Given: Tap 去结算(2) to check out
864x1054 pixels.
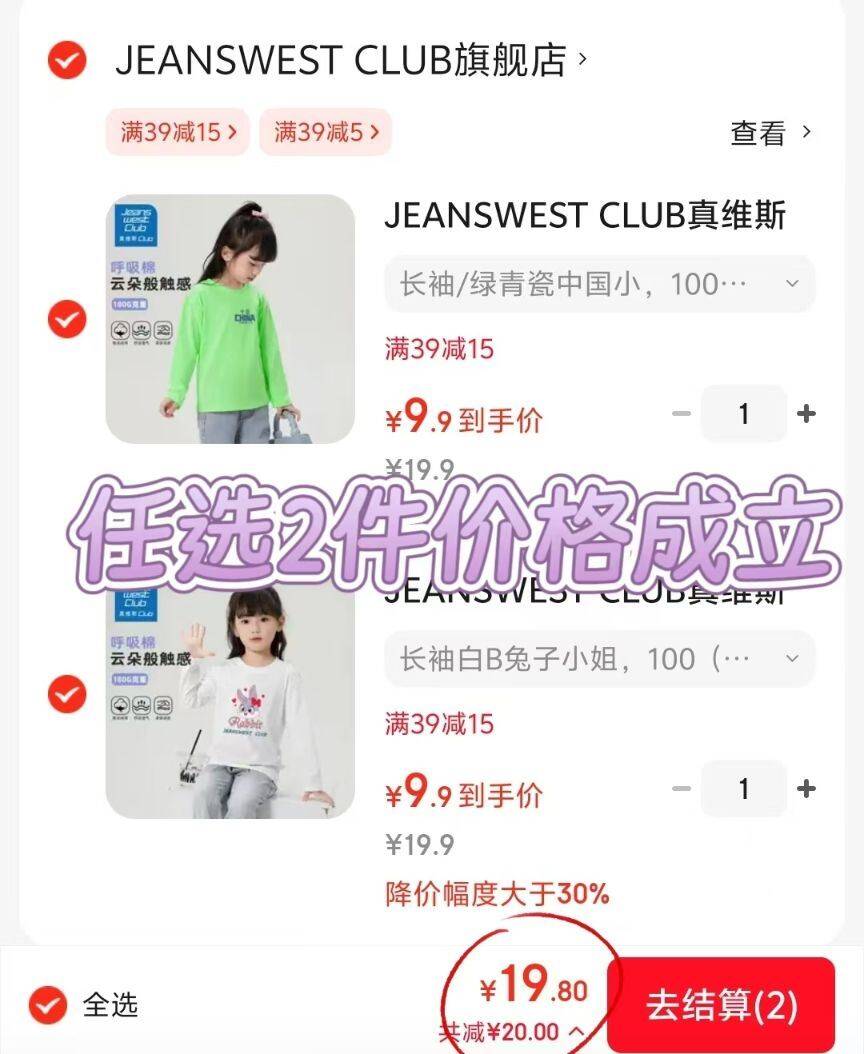Looking at the screenshot, I should pyautogui.click(x=721, y=1005).
